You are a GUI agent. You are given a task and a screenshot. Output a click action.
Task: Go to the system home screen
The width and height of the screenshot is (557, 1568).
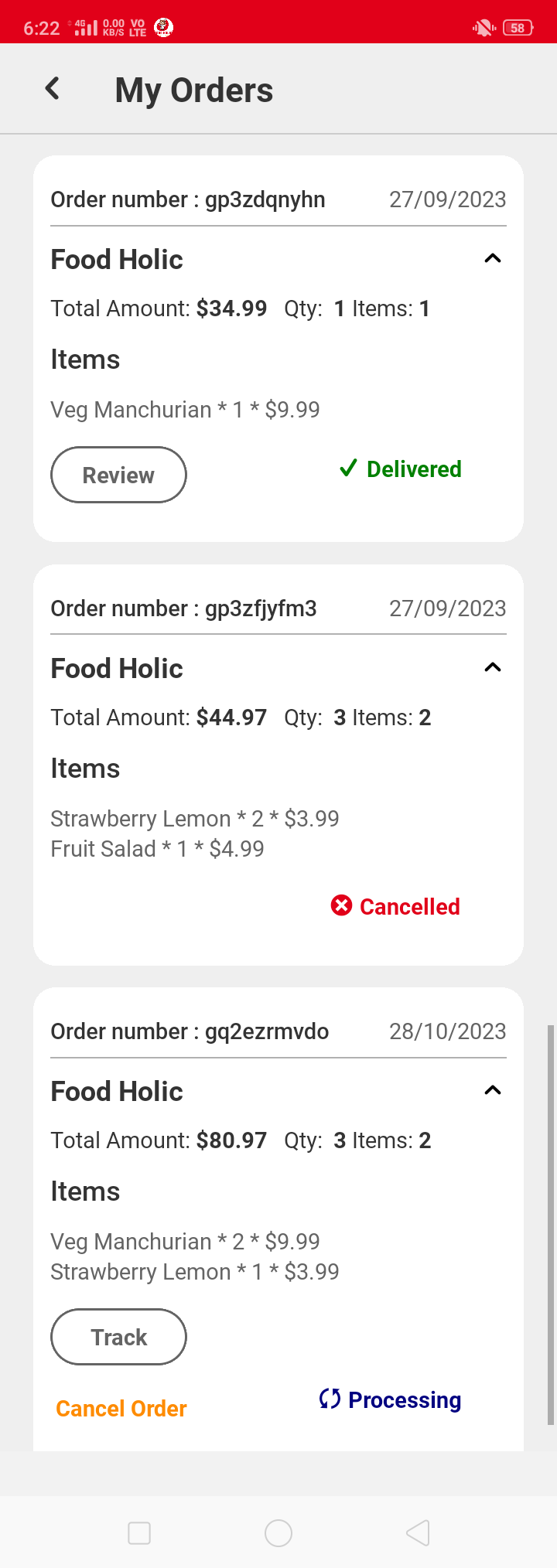pos(278,1532)
